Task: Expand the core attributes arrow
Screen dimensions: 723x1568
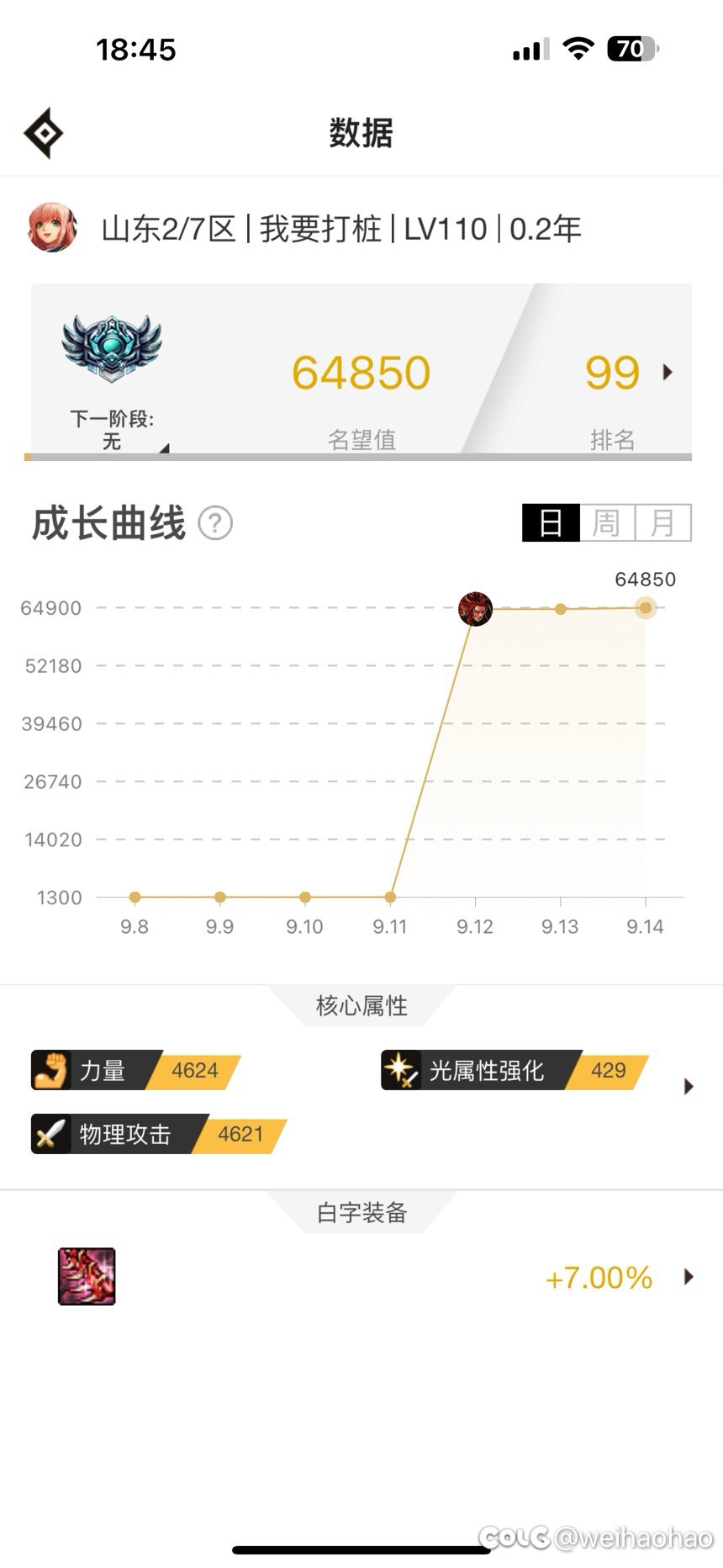Action: click(x=689, y=1086)
